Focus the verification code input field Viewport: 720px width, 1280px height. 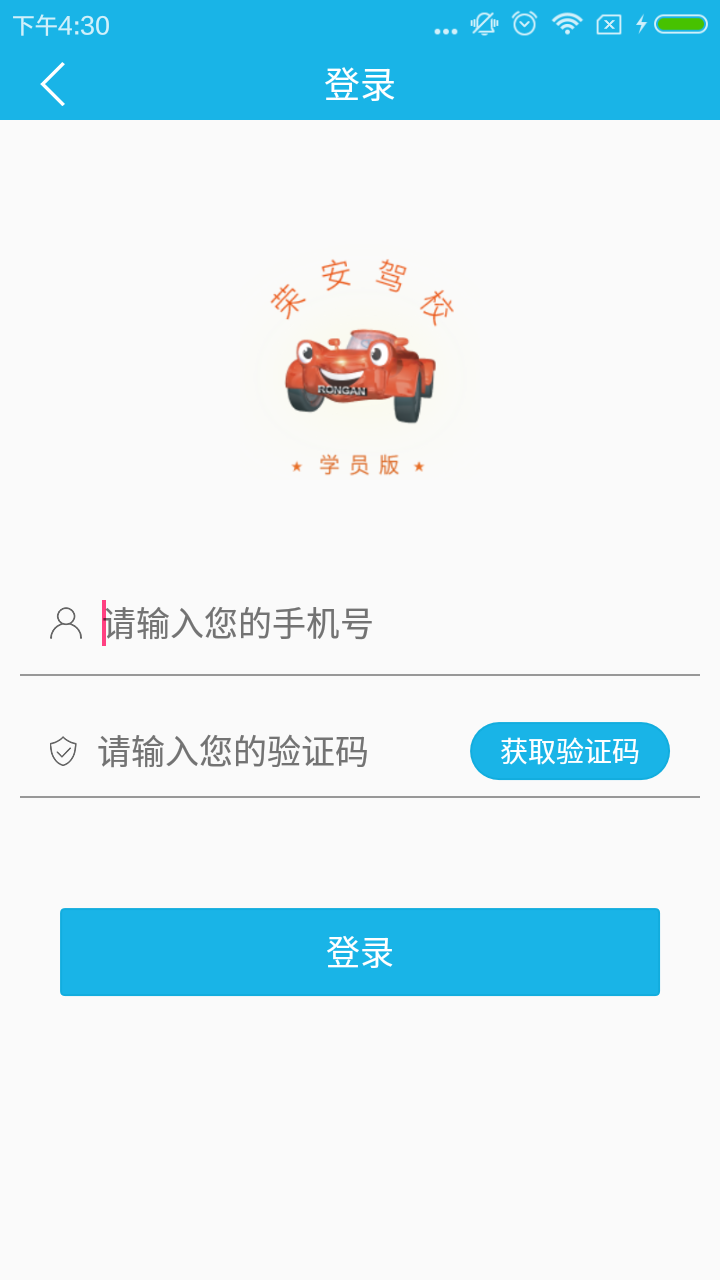click(270, 751)
